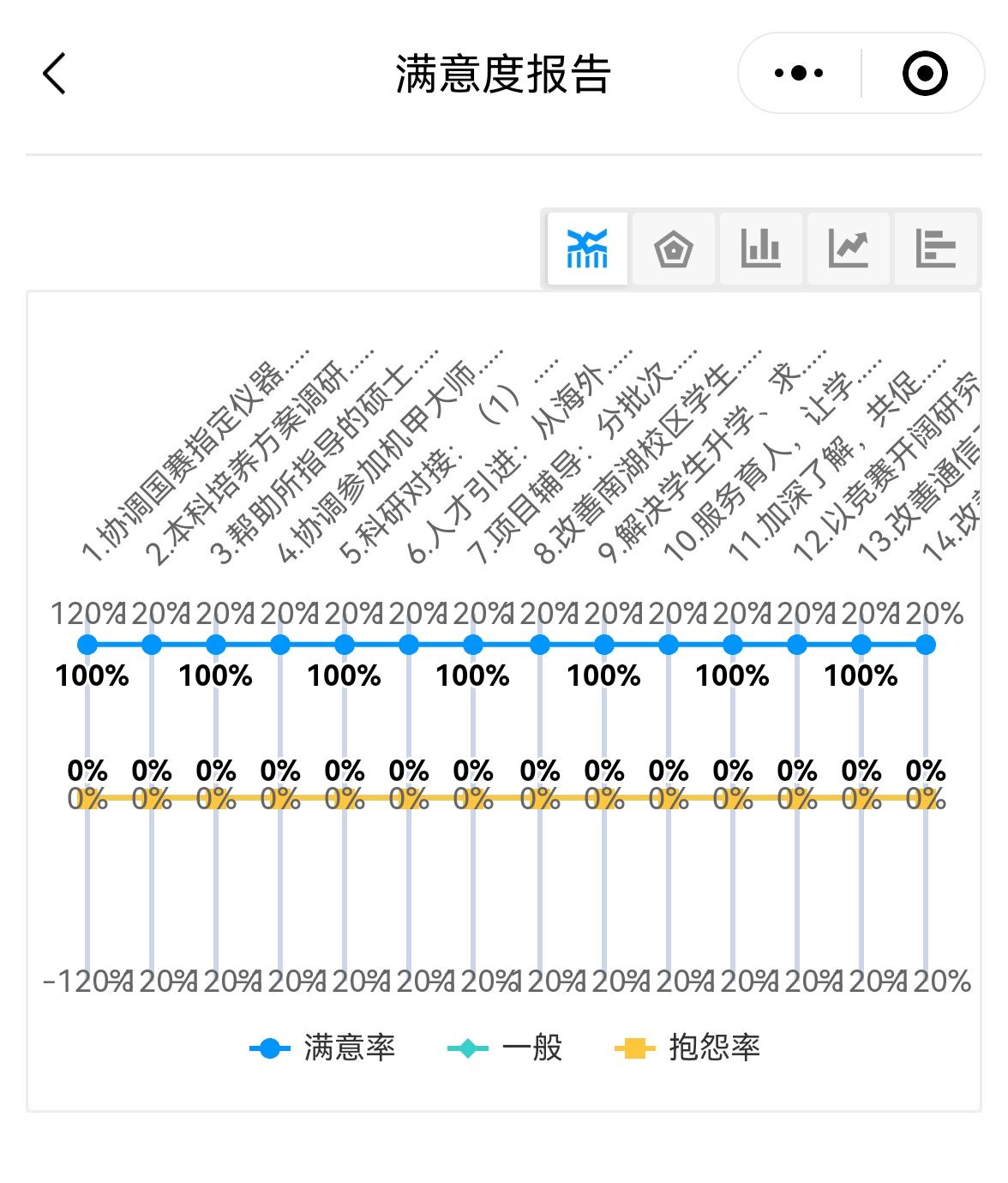1008x1183 pixels.
Task: Toggle the 满意率 legend series
Action: coord(323,1048)
